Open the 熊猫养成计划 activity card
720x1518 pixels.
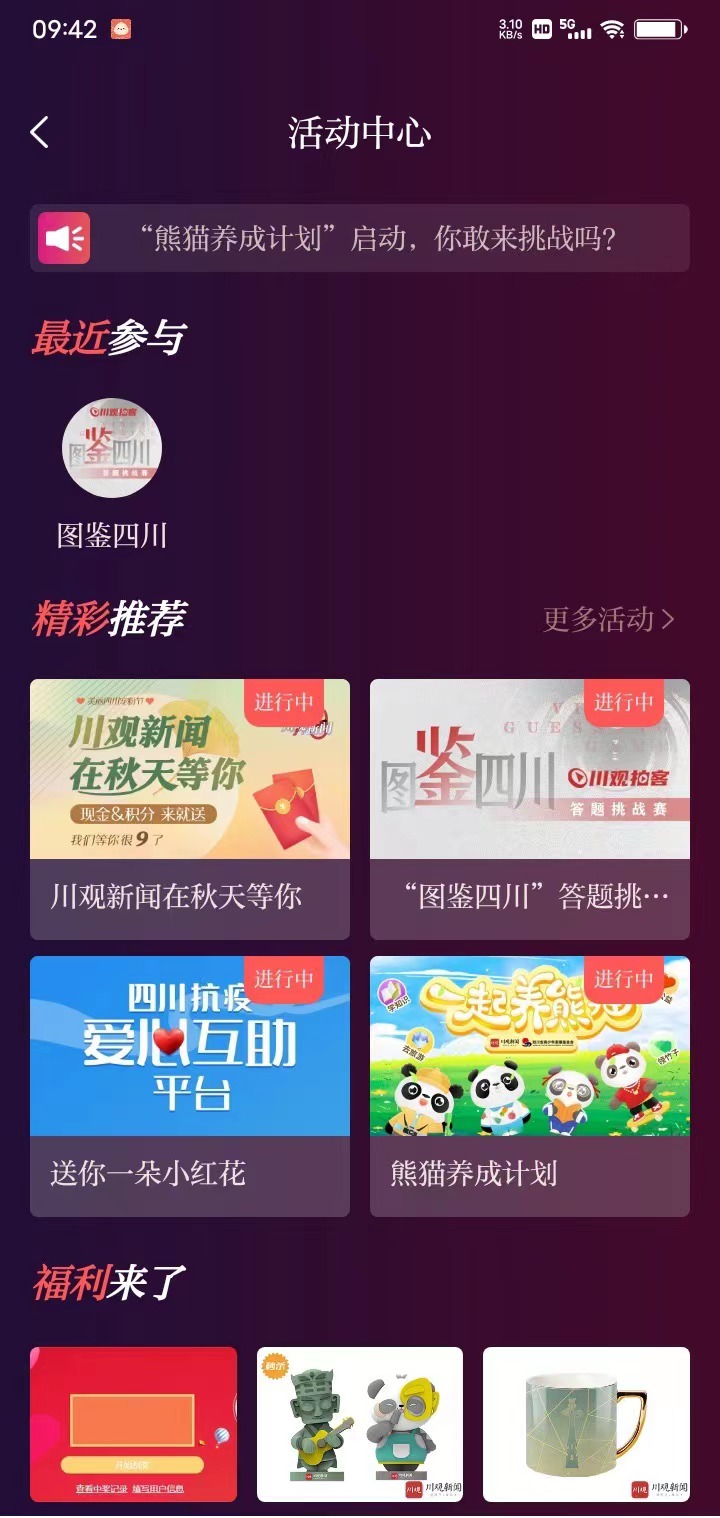coord(530,1085)
